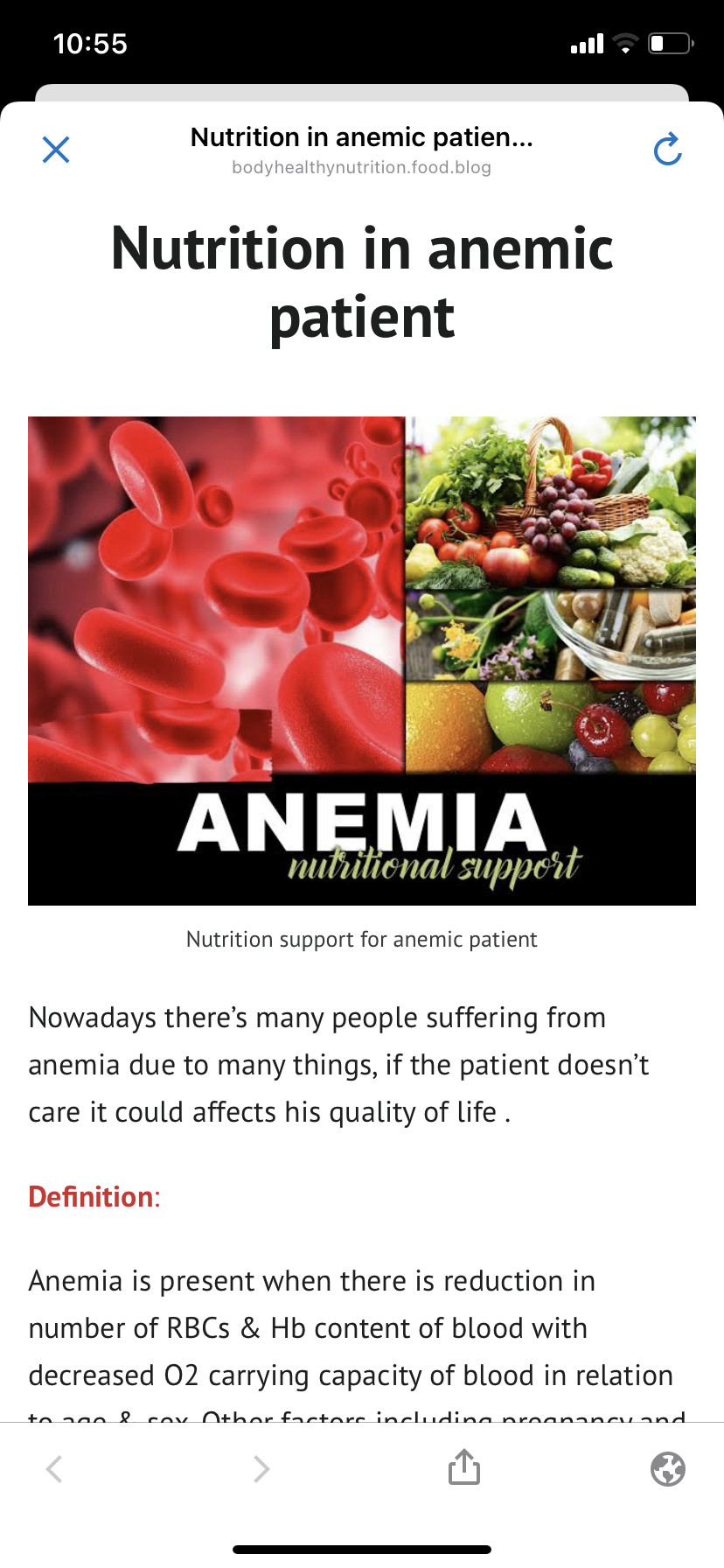The width and height of the screenshot is (724, 1568).
Task: Share this article
Action: [464, 1467]
